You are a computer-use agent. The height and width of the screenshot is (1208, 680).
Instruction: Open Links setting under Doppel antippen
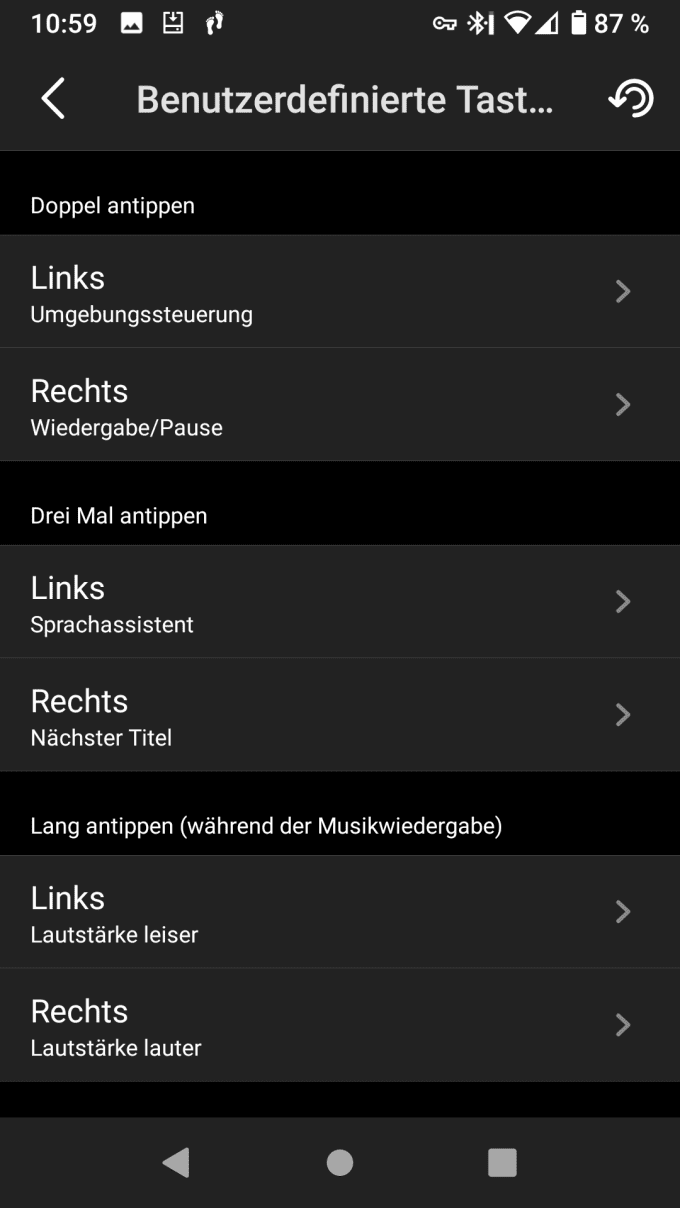point(340,291)
